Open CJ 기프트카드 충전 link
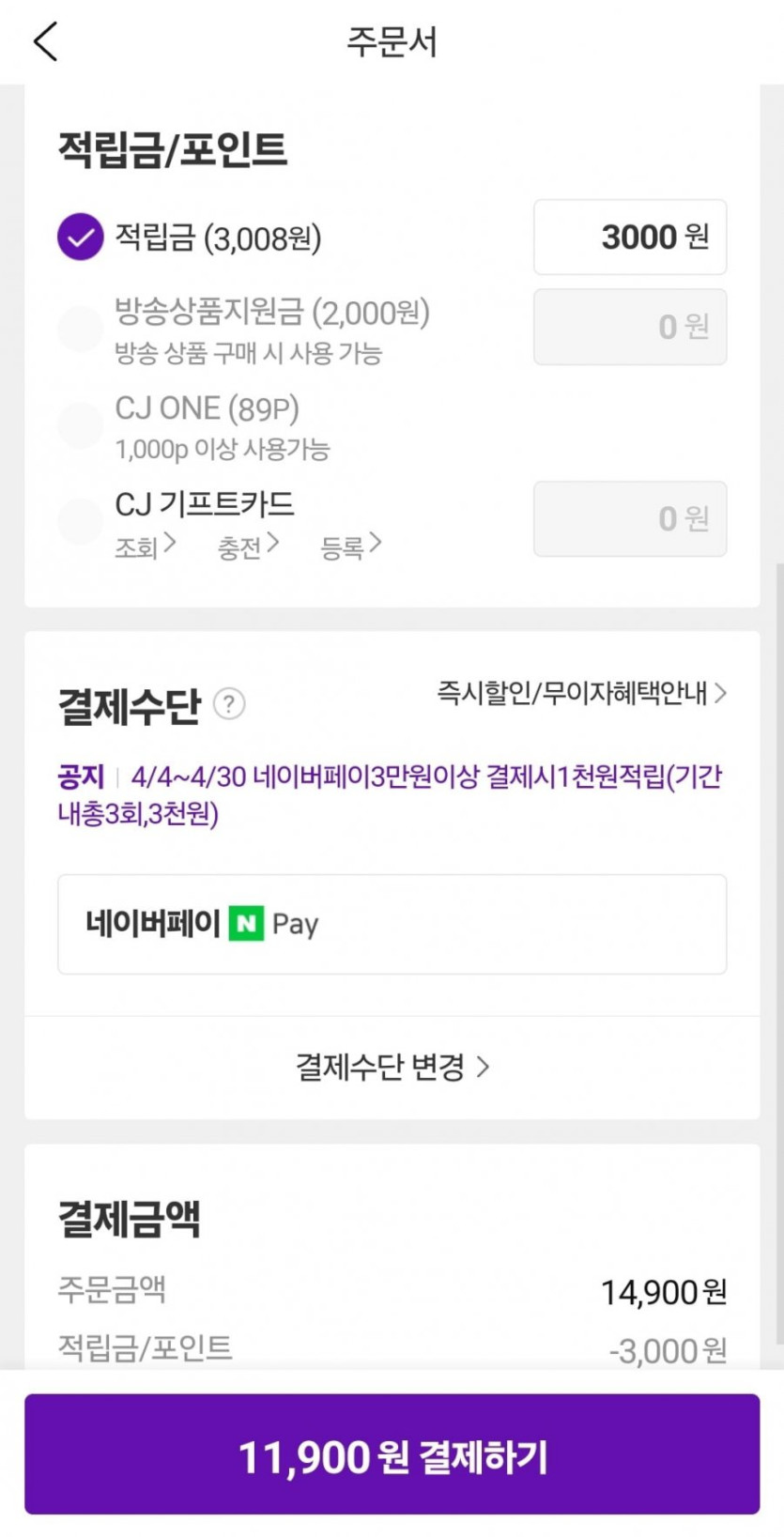 click(248, 546)
